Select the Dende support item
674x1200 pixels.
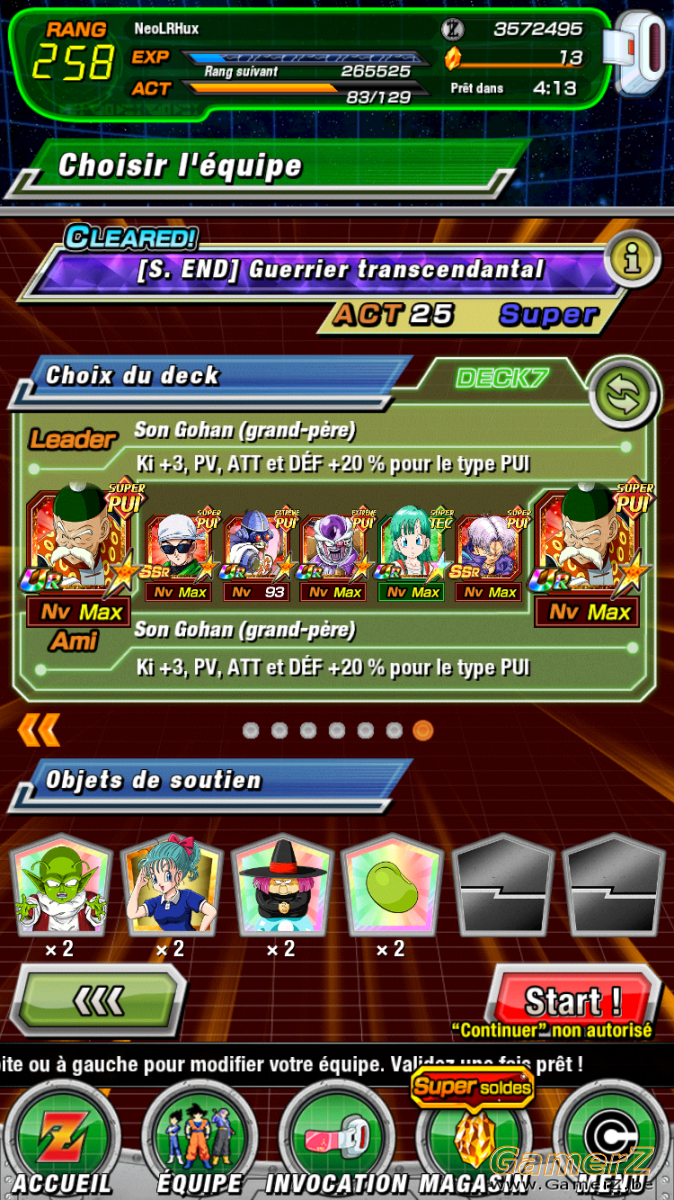(x=61, y=886)
